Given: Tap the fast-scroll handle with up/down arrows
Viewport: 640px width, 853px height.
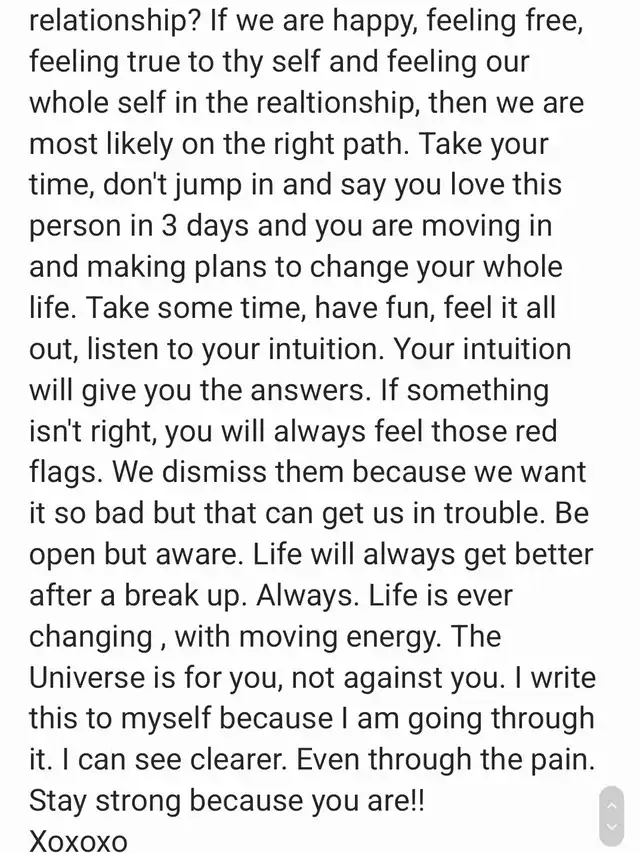Looking at the screenshot, I should tap(612, 815).
